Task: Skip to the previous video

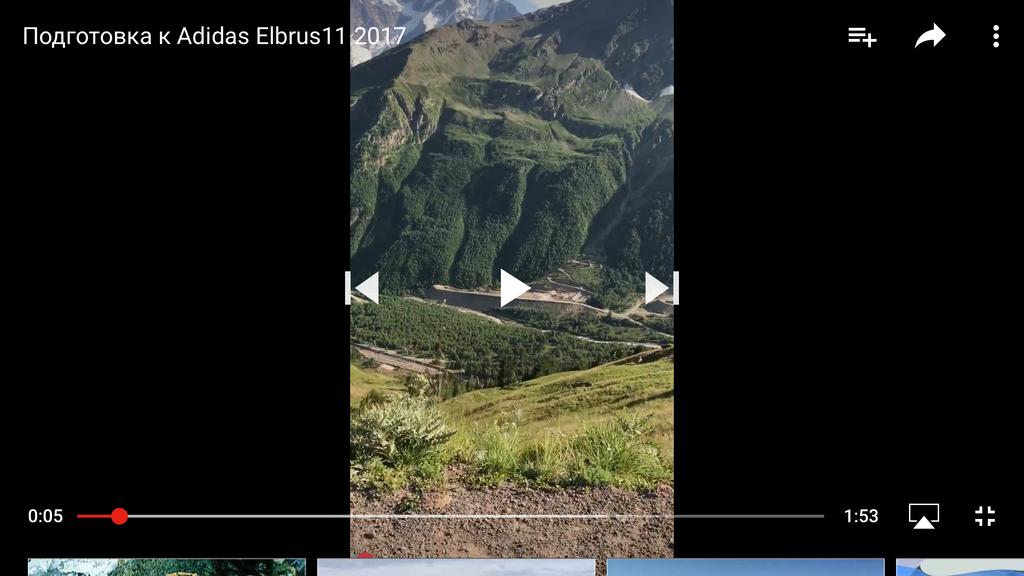Action: click(x=363, y=288)
